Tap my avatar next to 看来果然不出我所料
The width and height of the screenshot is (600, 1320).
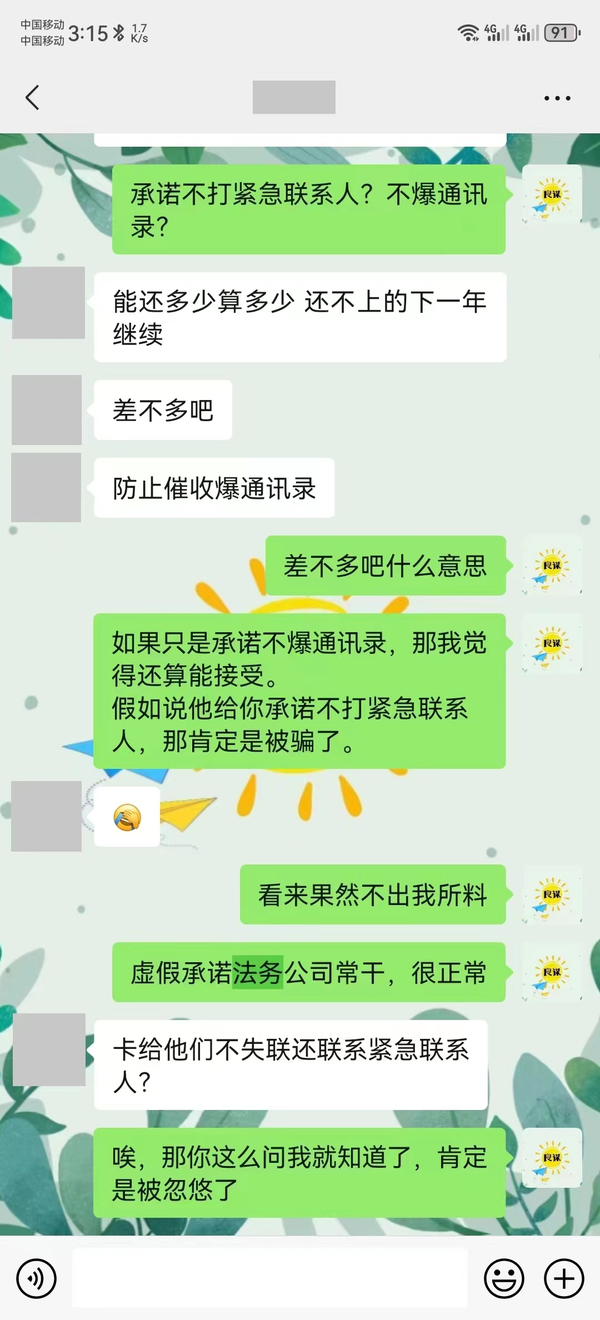[552, 894]
